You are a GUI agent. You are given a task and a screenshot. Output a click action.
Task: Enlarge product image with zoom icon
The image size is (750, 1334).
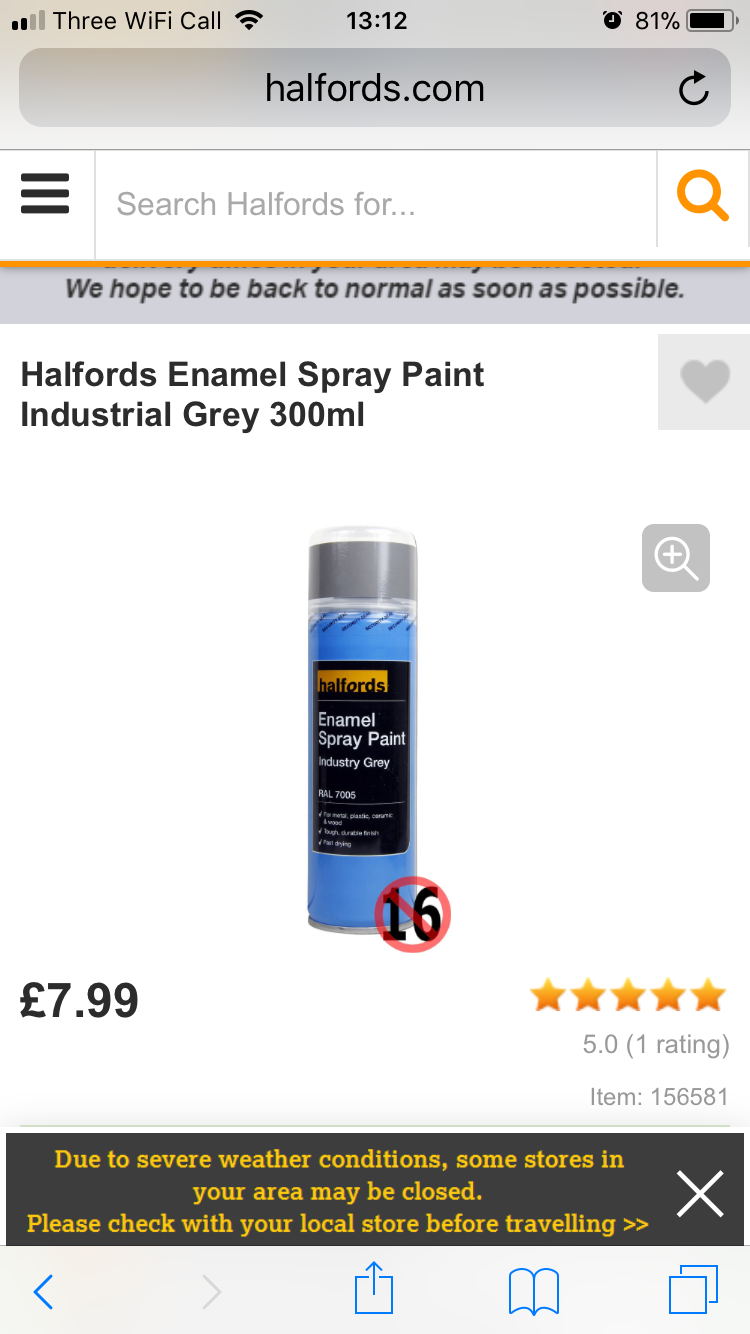pos(676,558)
